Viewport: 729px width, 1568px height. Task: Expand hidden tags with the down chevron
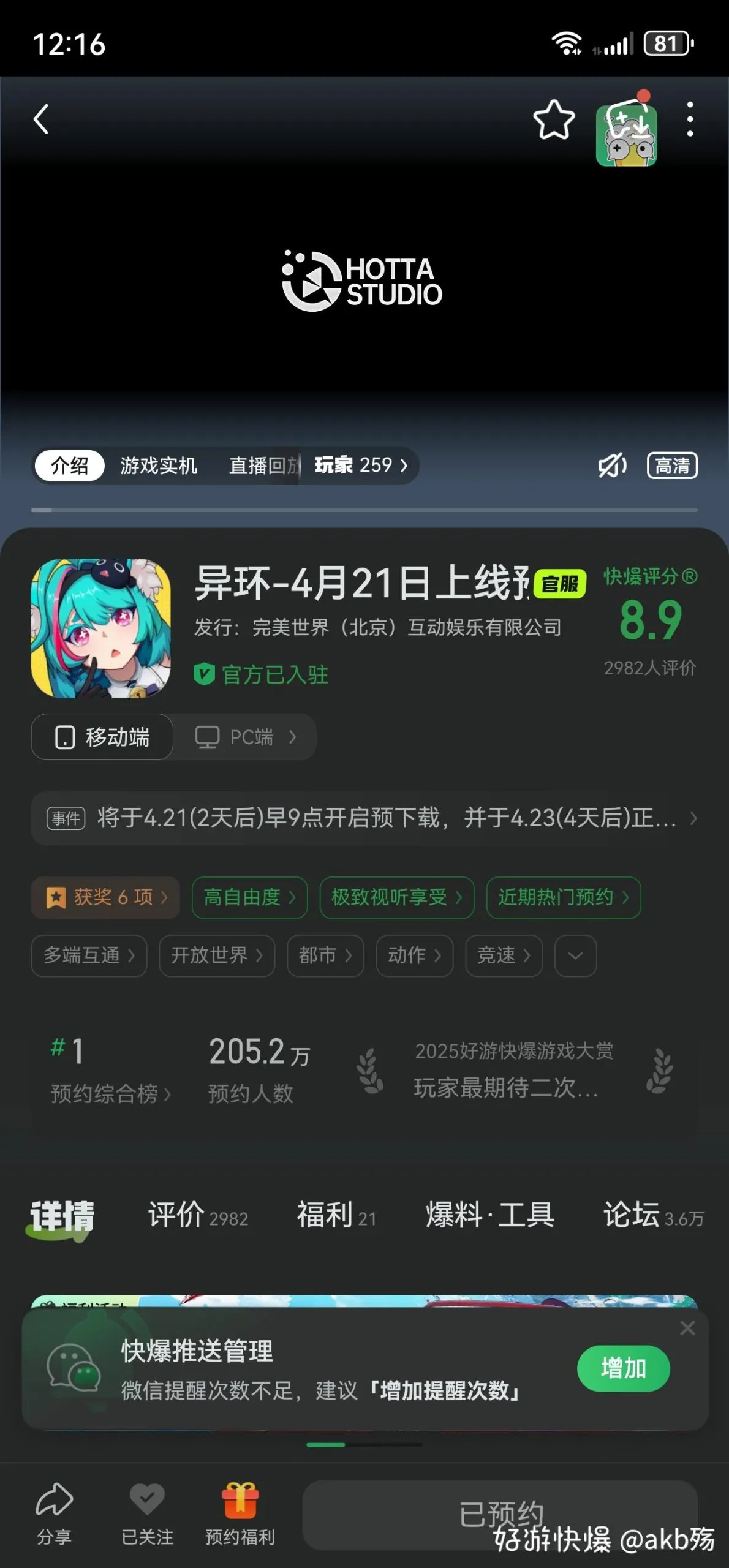[x=574, y=956]
